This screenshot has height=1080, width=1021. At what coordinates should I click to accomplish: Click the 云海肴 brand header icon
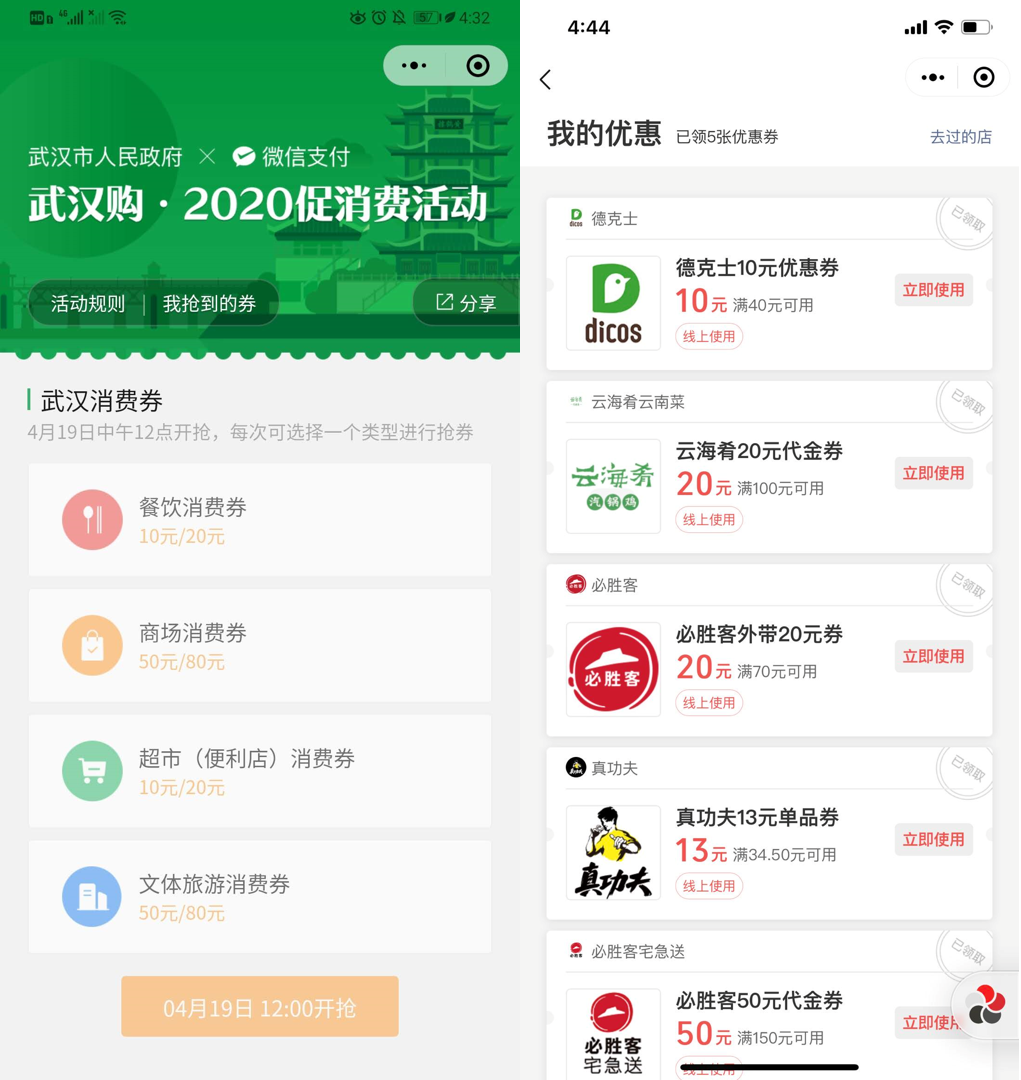pos(576,401)
